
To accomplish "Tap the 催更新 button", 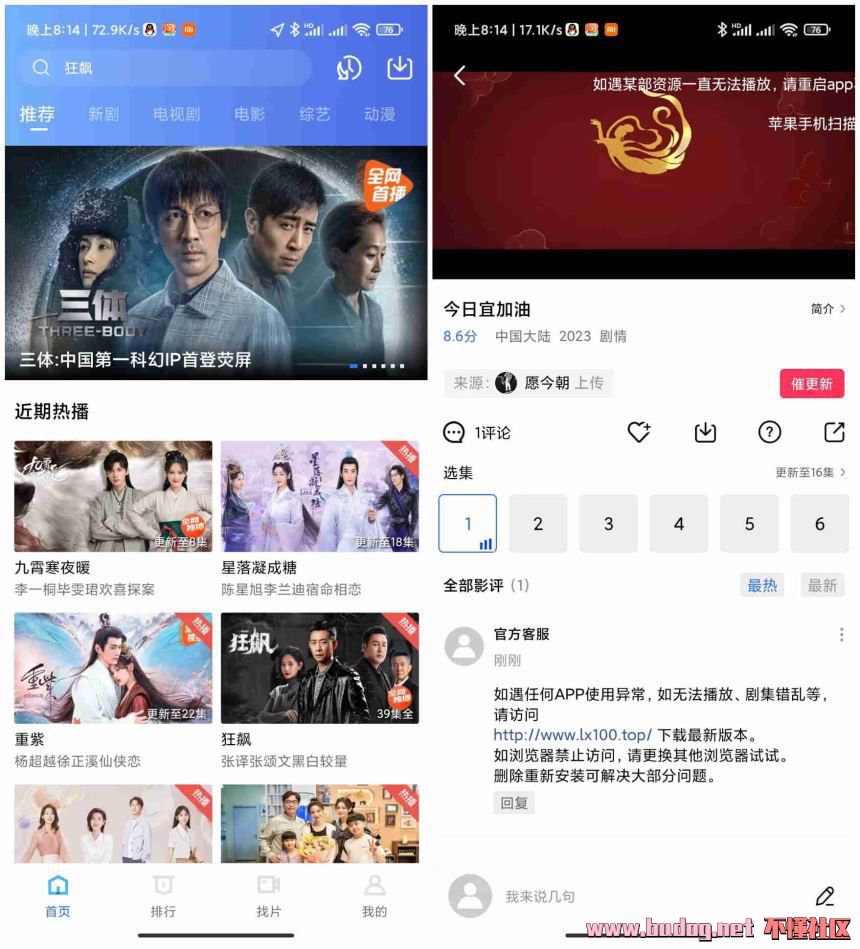I will click(x=812, y=384).
